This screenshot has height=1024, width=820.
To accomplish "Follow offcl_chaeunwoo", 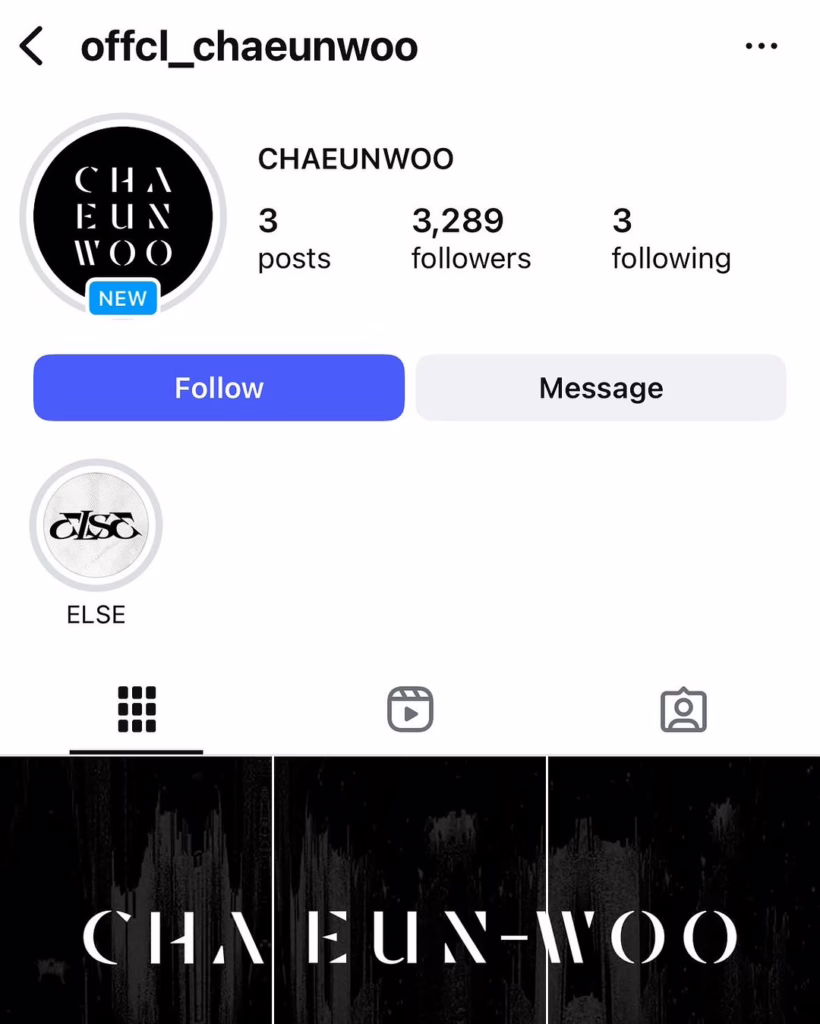I will point(219,388).
